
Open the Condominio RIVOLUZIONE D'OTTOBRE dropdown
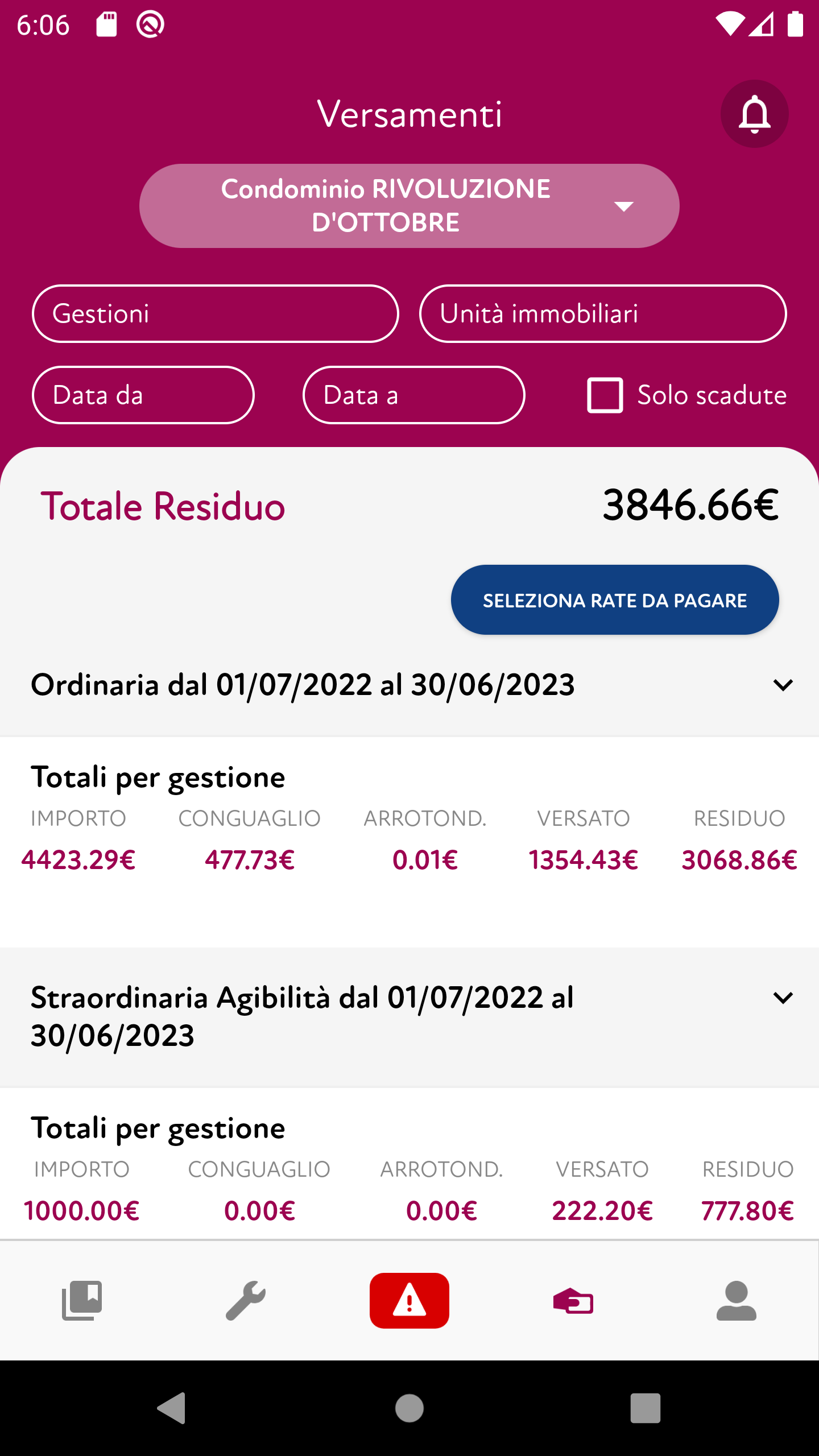(x=409, y=206)
